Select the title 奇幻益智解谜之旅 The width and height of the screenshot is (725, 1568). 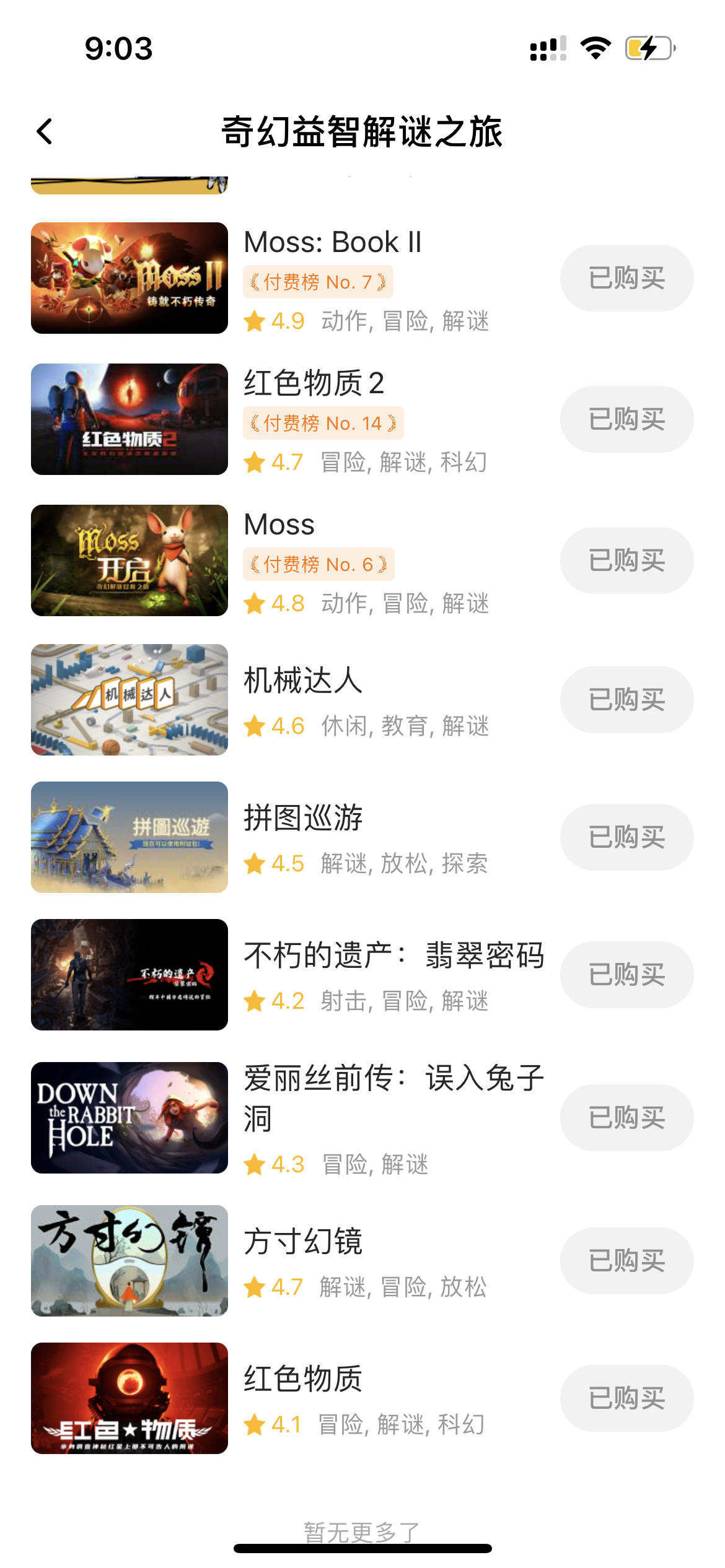pyautogui.click(x=362, y=131)
